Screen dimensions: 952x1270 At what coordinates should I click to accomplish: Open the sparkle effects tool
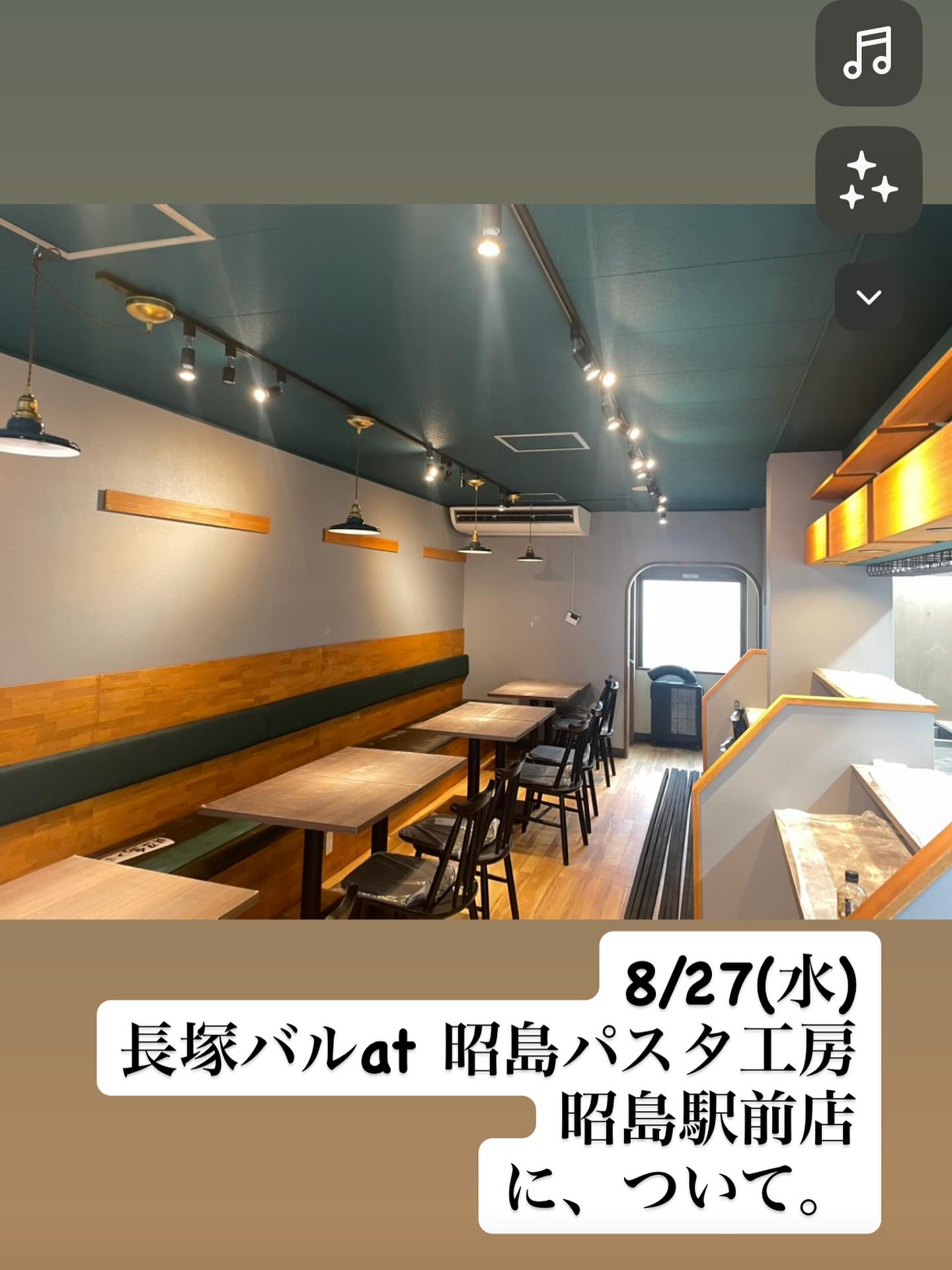tap(868, 180)
